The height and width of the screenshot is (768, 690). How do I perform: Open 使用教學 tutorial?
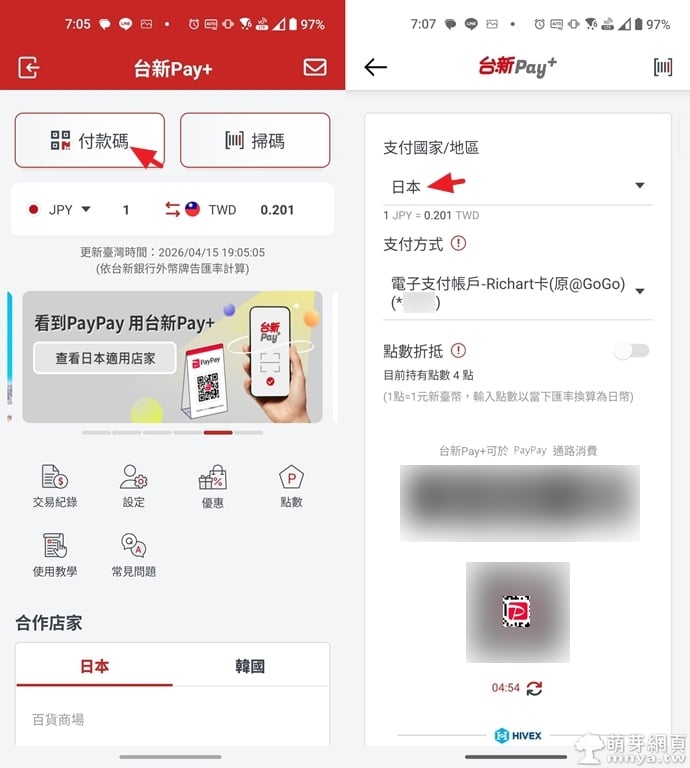point(55,556)
